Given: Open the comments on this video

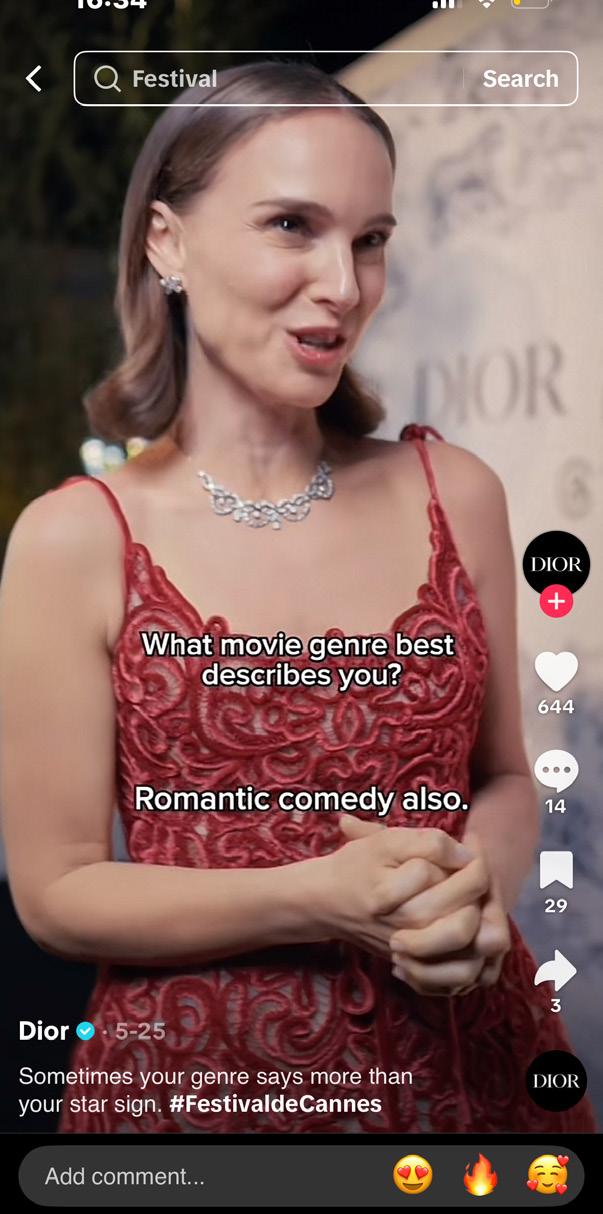Looking at the screenshot, I should [x=556, y=771].
